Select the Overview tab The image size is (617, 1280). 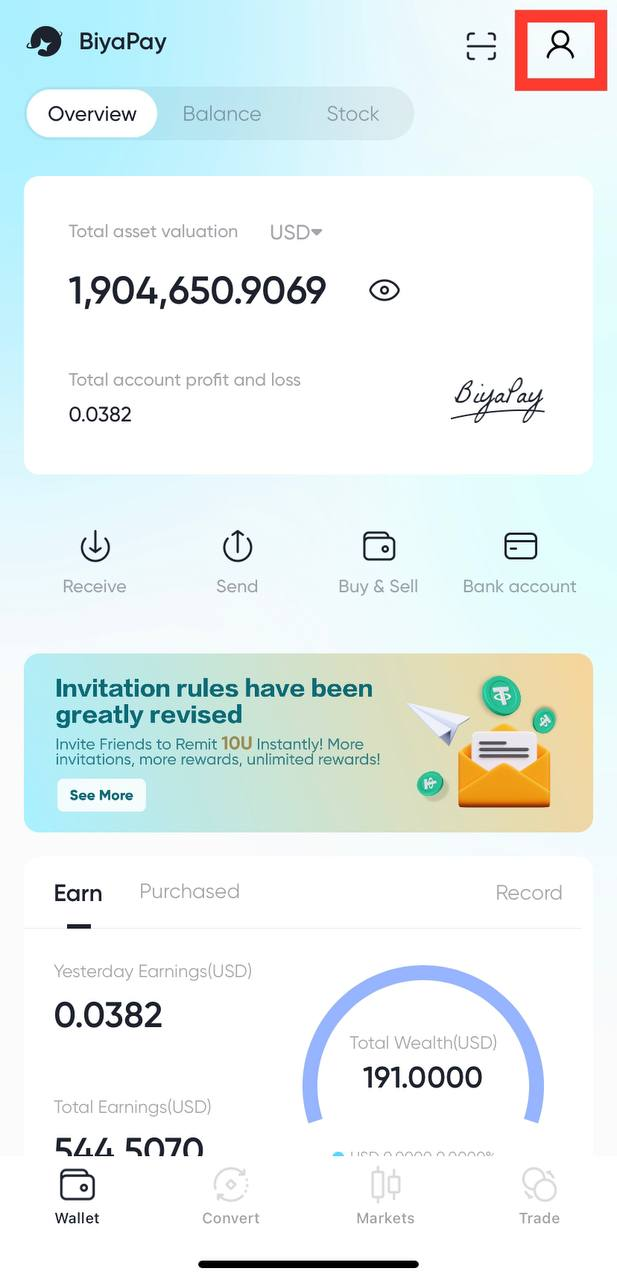coord(92,114)
